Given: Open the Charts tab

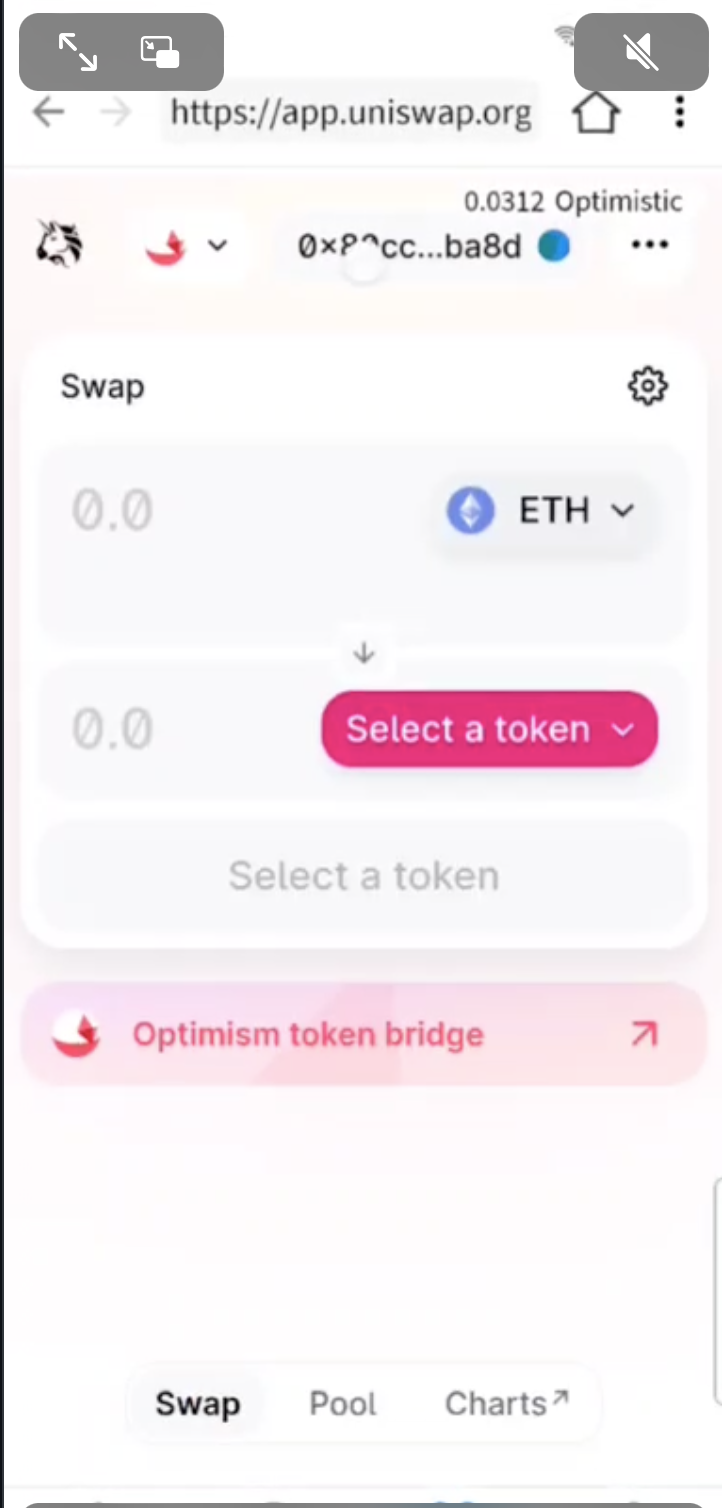Looking at the screenshot, I should (506, 1404).
